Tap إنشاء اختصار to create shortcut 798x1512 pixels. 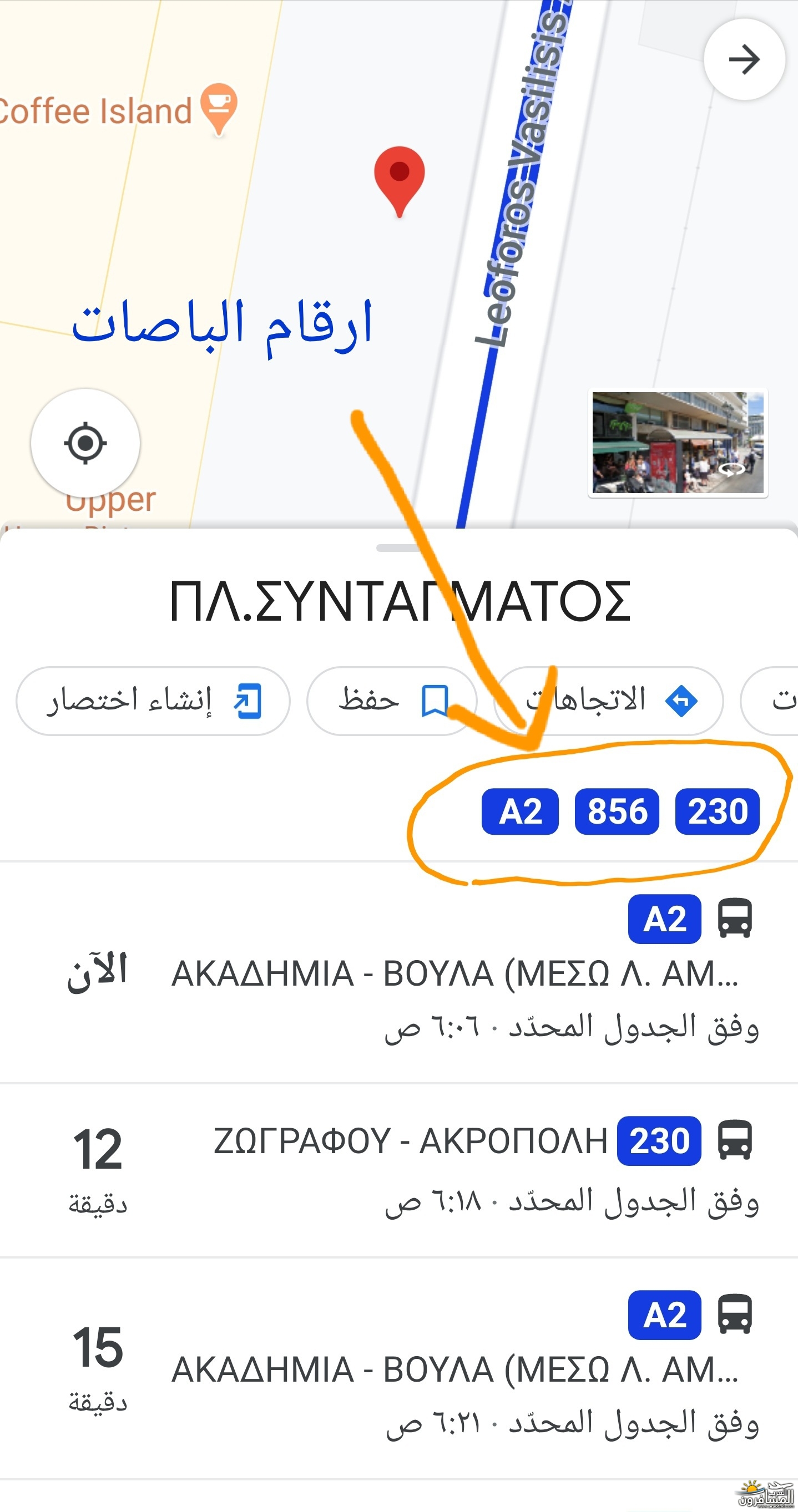[153, 700]
